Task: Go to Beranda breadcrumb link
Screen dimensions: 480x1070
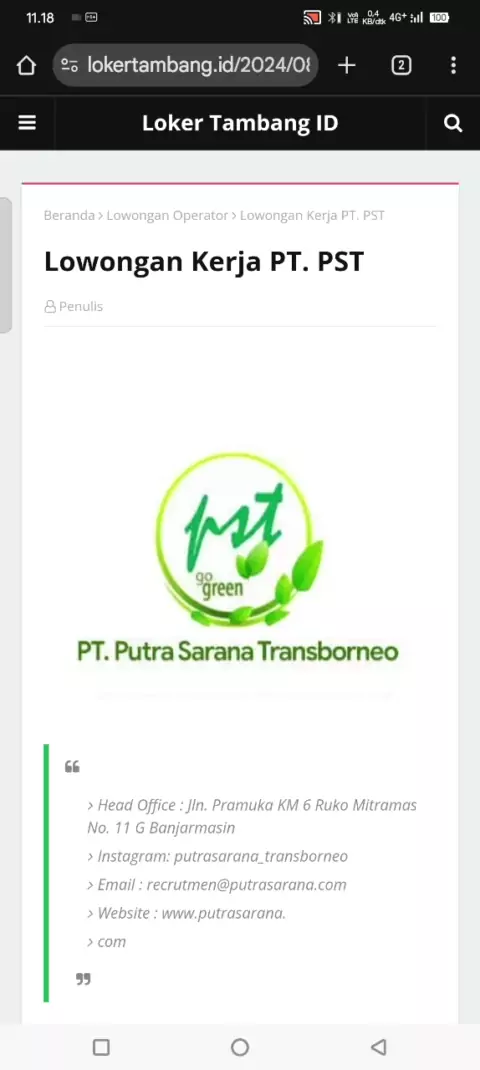Action: point(69,216)
